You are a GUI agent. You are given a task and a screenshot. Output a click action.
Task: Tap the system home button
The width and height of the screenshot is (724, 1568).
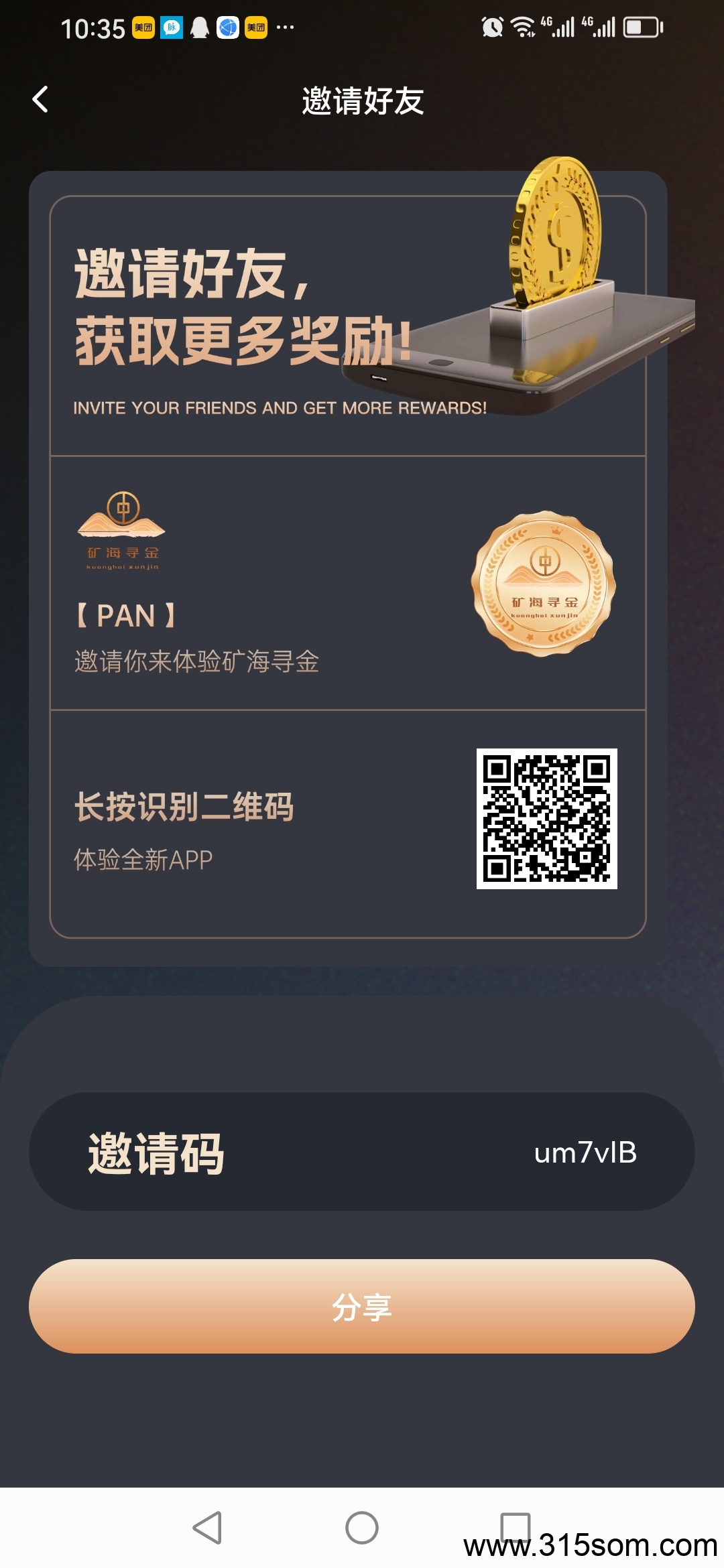[x=361, y=1528]
